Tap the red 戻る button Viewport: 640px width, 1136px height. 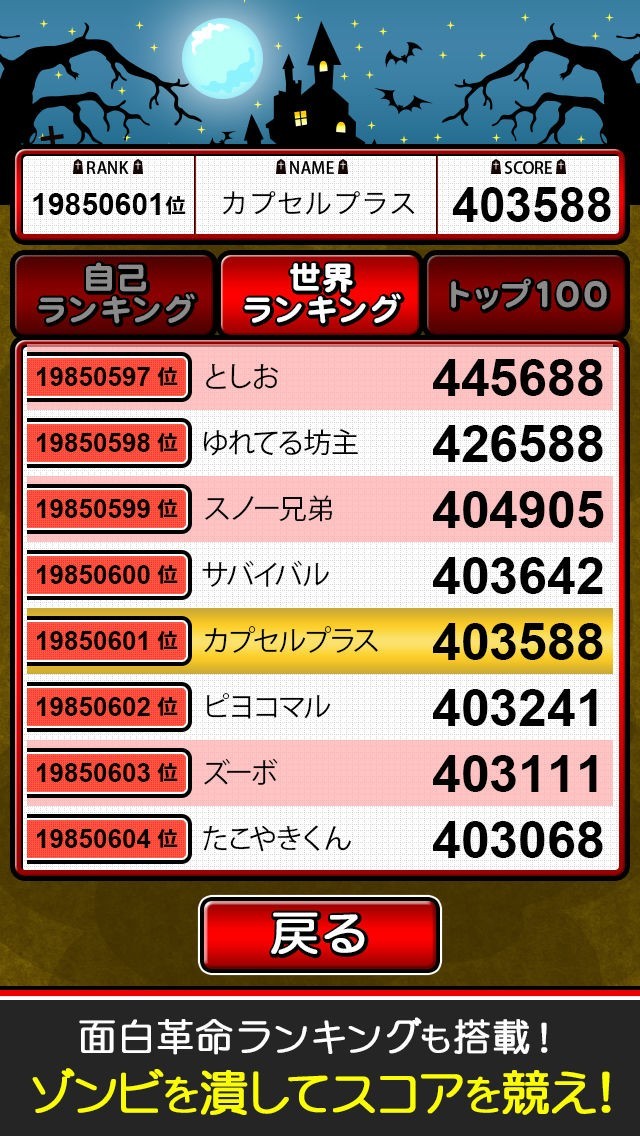point(320,935)
